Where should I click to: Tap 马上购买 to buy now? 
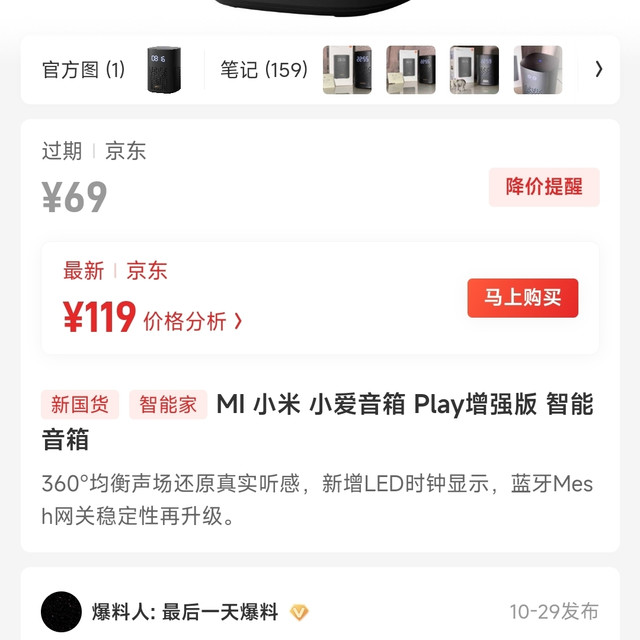click(523, 298)
